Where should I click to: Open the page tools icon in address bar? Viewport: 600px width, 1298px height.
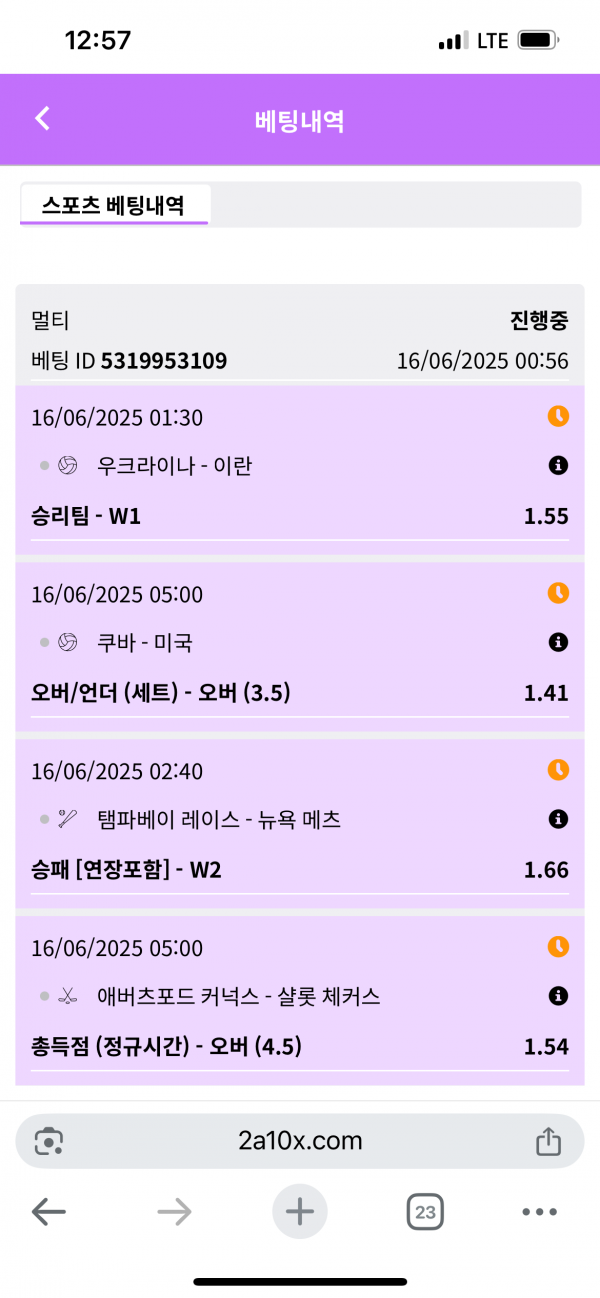(49, 1140)
